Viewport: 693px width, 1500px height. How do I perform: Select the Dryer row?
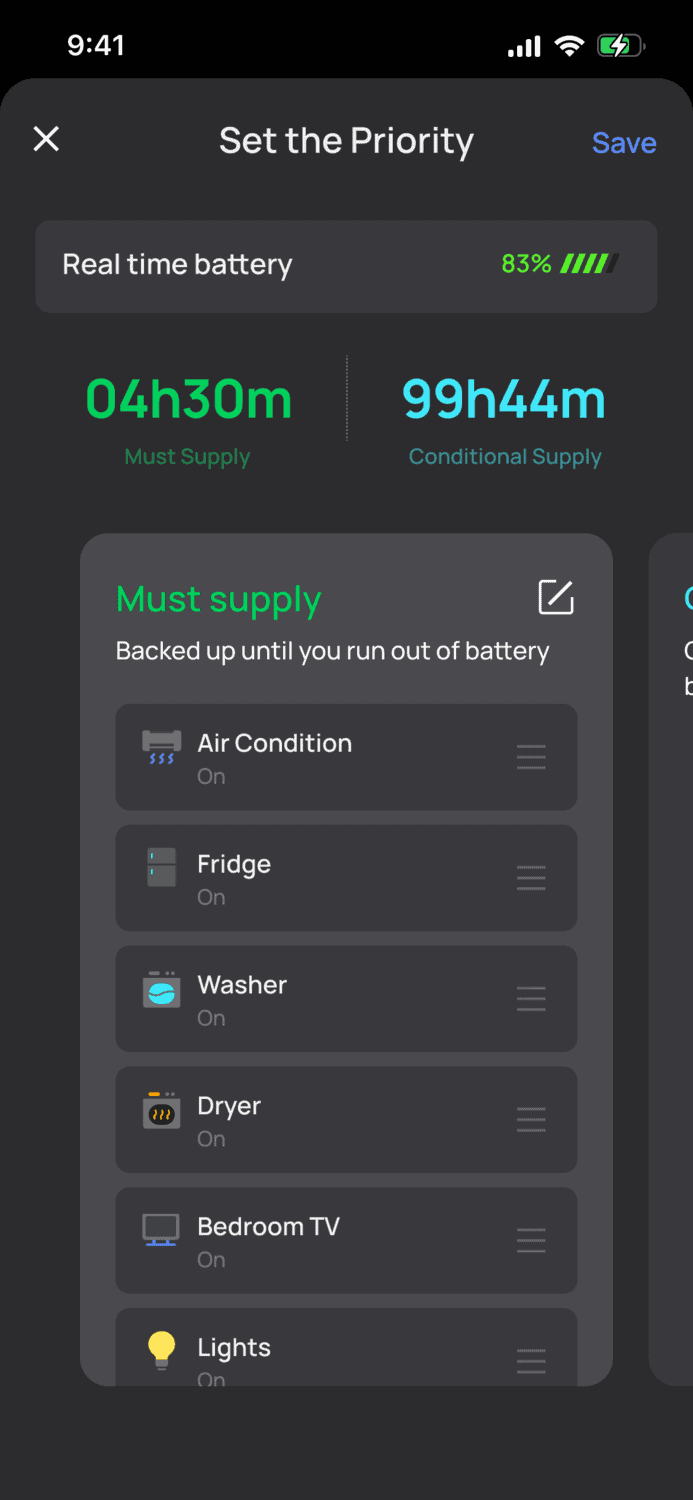[x=346, y=1120]
